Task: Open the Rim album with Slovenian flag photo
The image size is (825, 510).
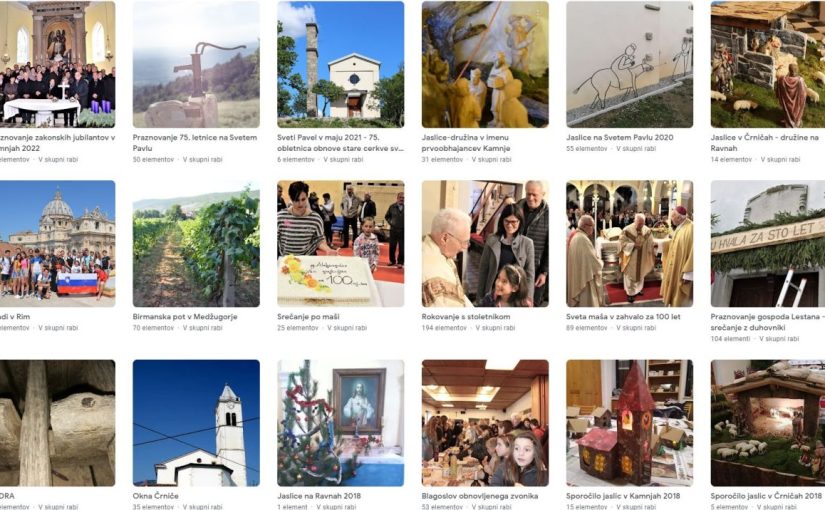Action: (x=57, y=243)
